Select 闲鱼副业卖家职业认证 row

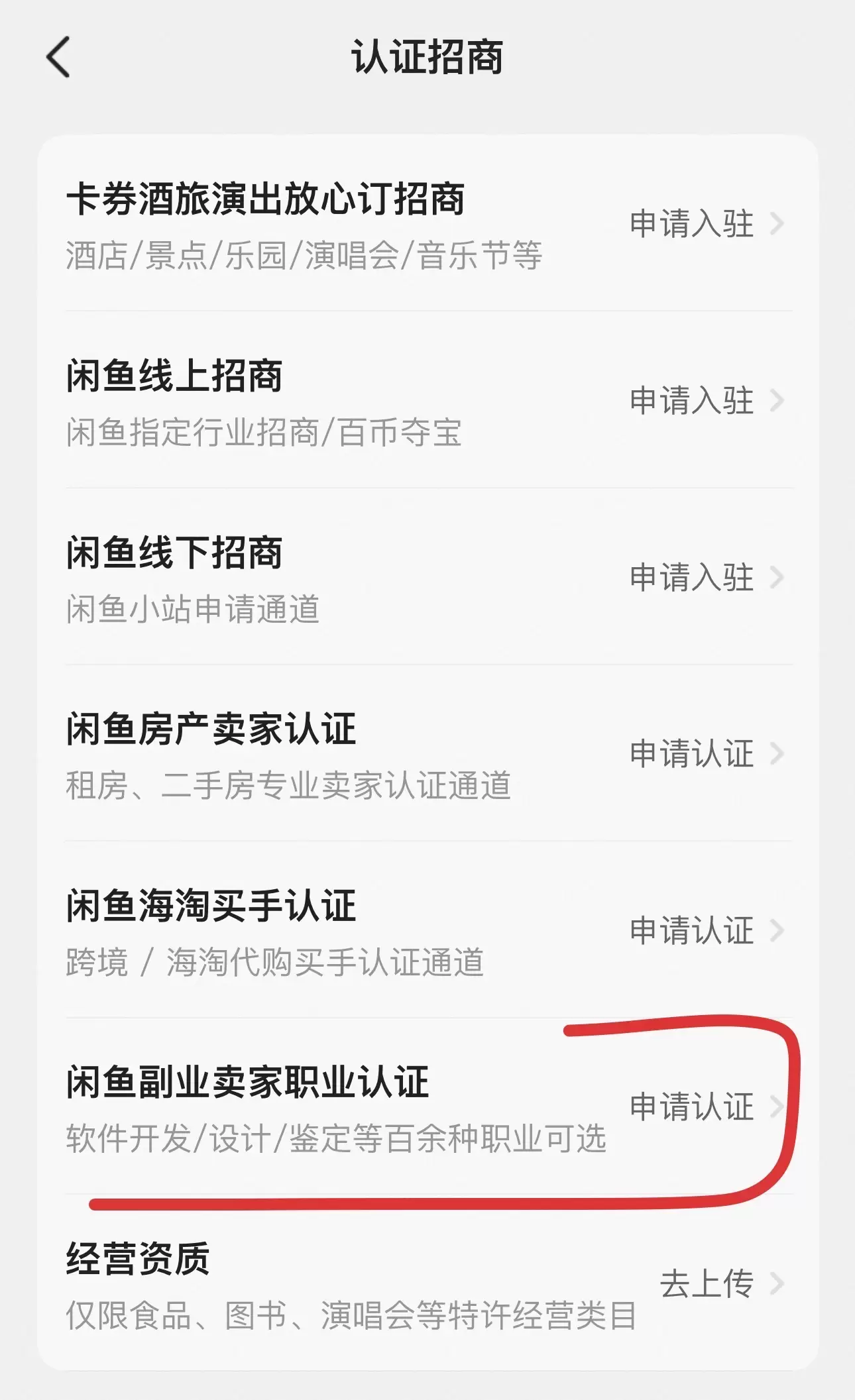pyautogui.click(x=427, y=1107)
